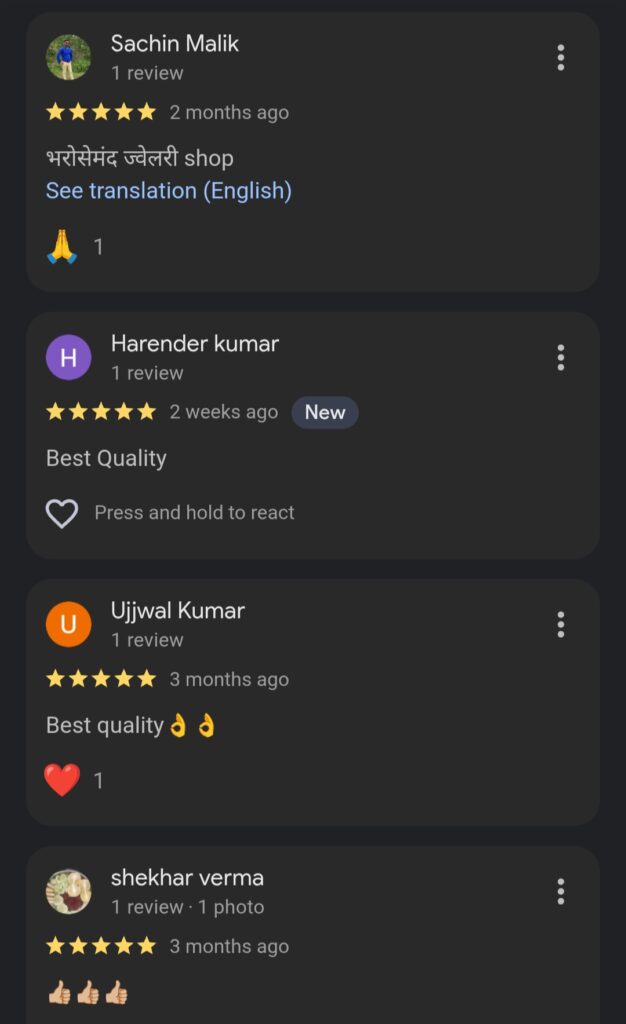Open the overflow menu on Harender kumar's review

coord(560,357)
